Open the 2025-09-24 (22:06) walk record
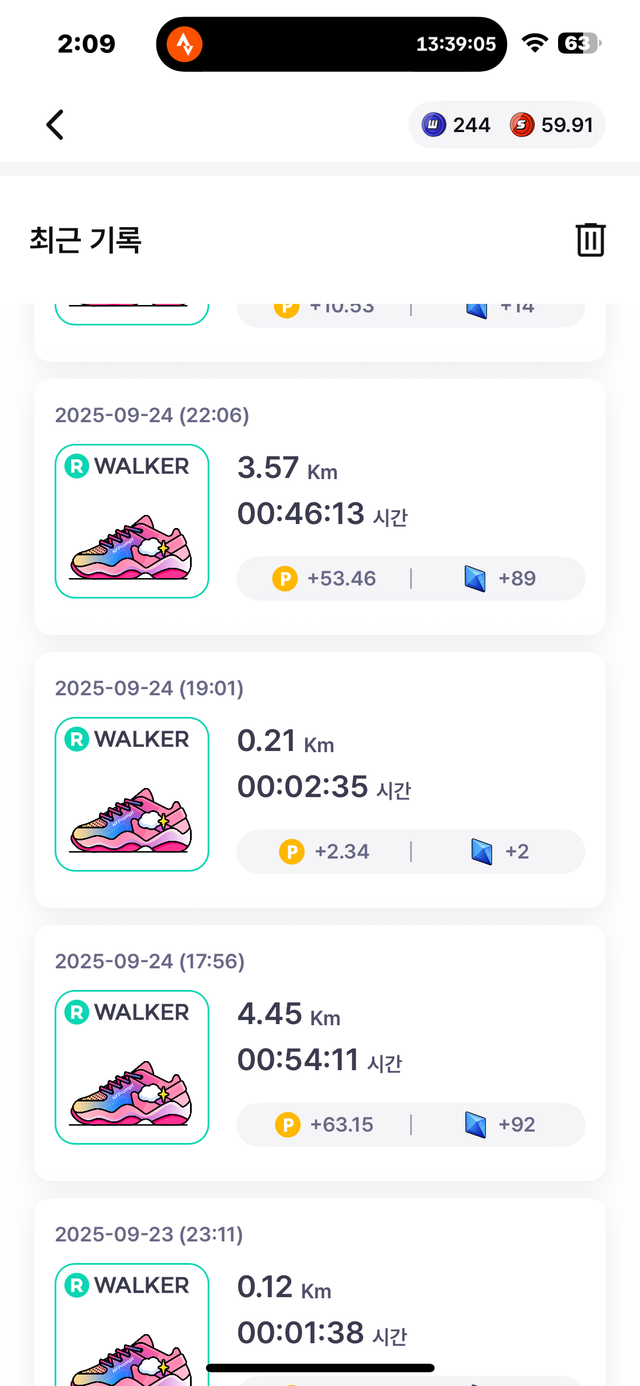This screenshot has width=640, height=1386. [320, 506]
